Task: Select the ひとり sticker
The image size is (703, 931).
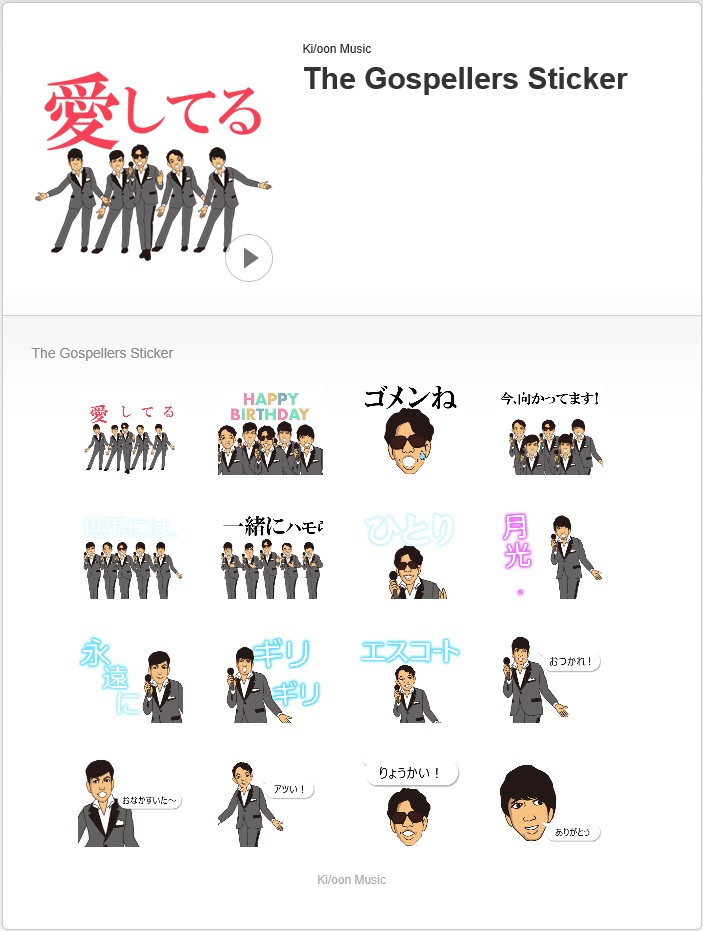Action: click(410, 556)
